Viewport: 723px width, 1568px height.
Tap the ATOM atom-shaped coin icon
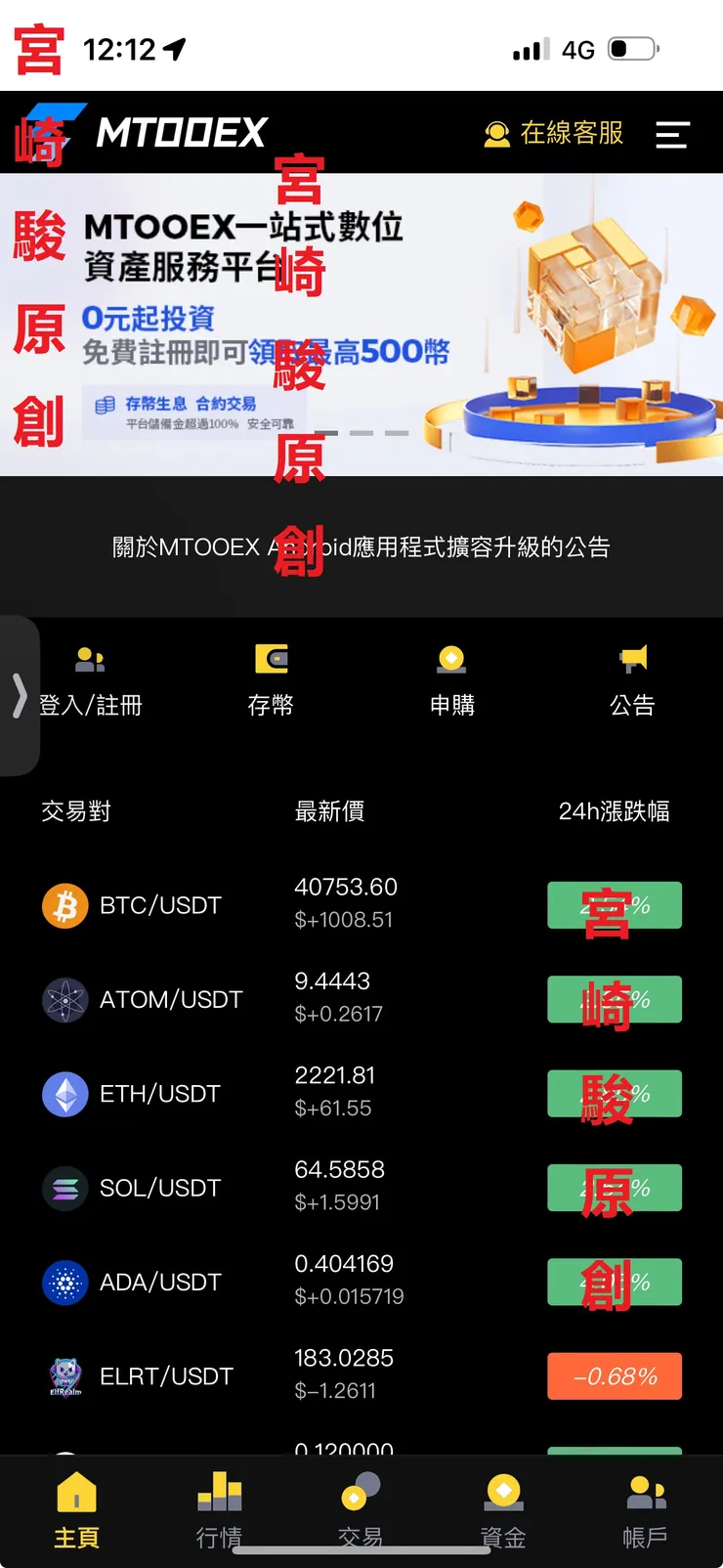[64, 999]
